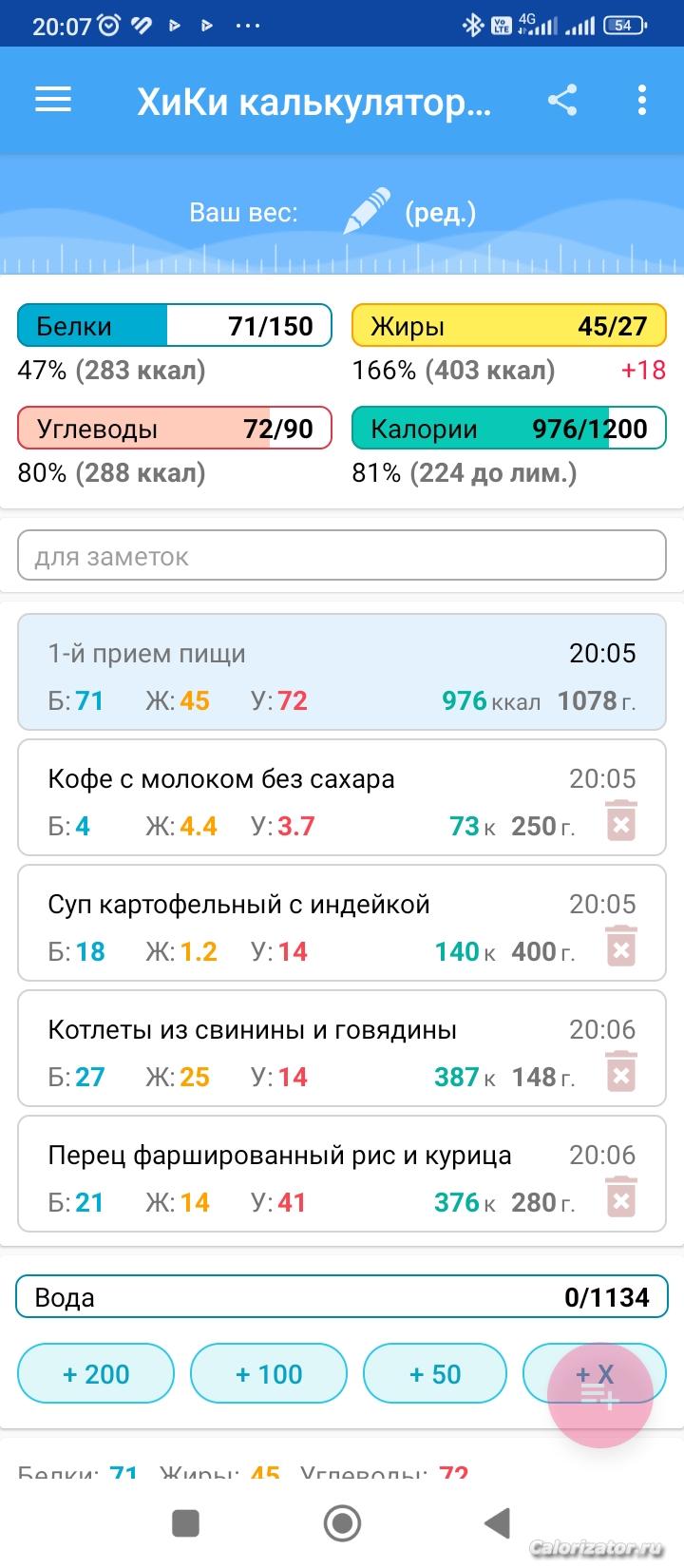Add 50 ml of water
Screen dimensions: 684x1568
(x=435, y=1373)
